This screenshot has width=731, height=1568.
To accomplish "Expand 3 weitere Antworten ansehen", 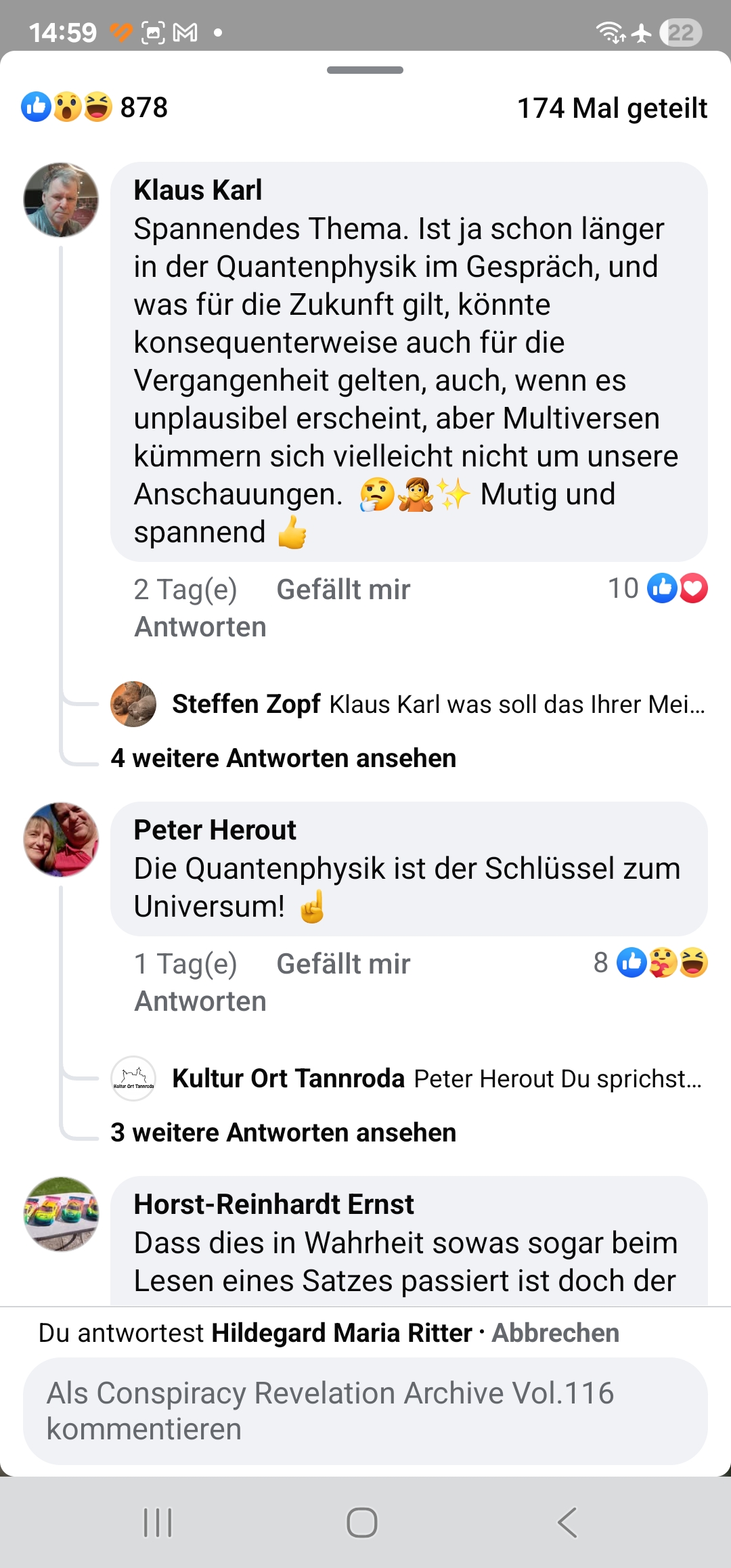I will pyautogui.click(x=283, y=1133).
